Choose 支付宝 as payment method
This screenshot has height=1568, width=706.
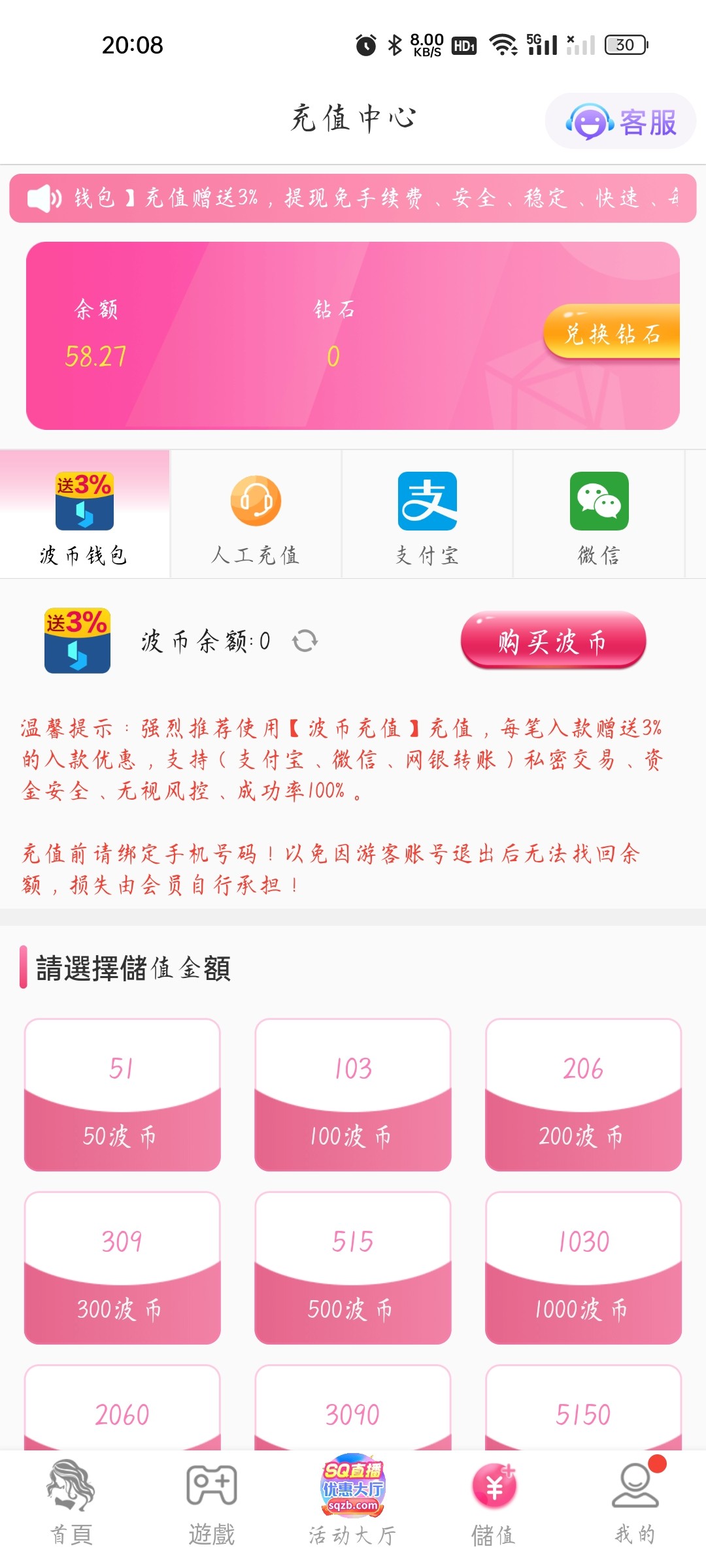click(427, 515)
